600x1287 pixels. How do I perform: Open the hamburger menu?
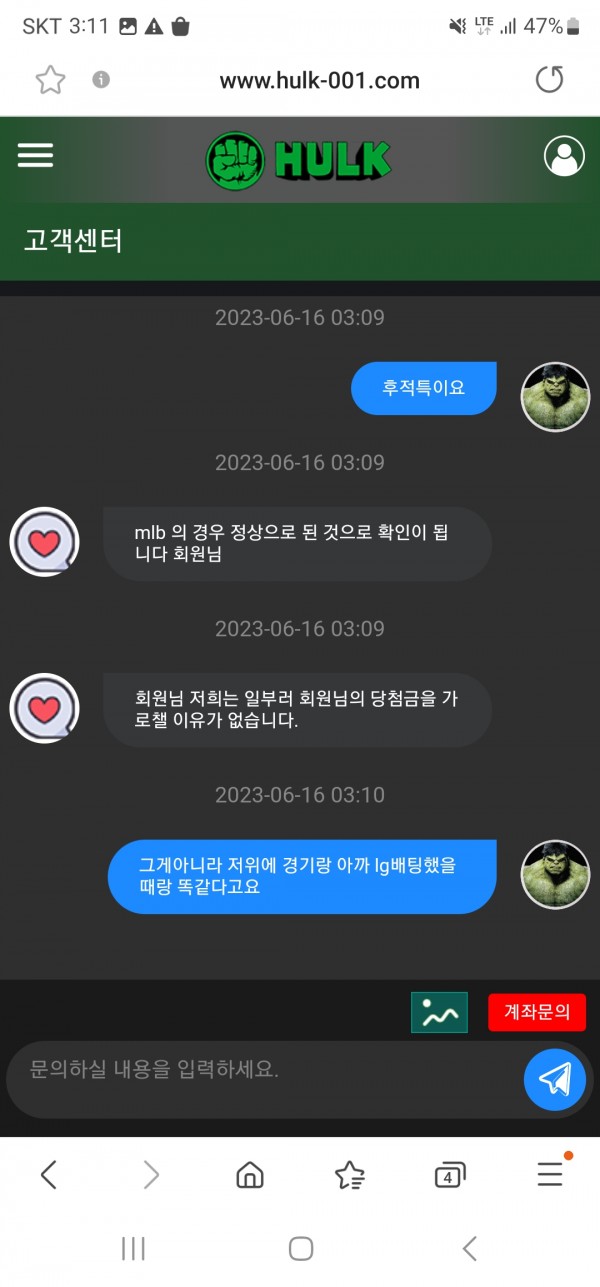(36, 156)
